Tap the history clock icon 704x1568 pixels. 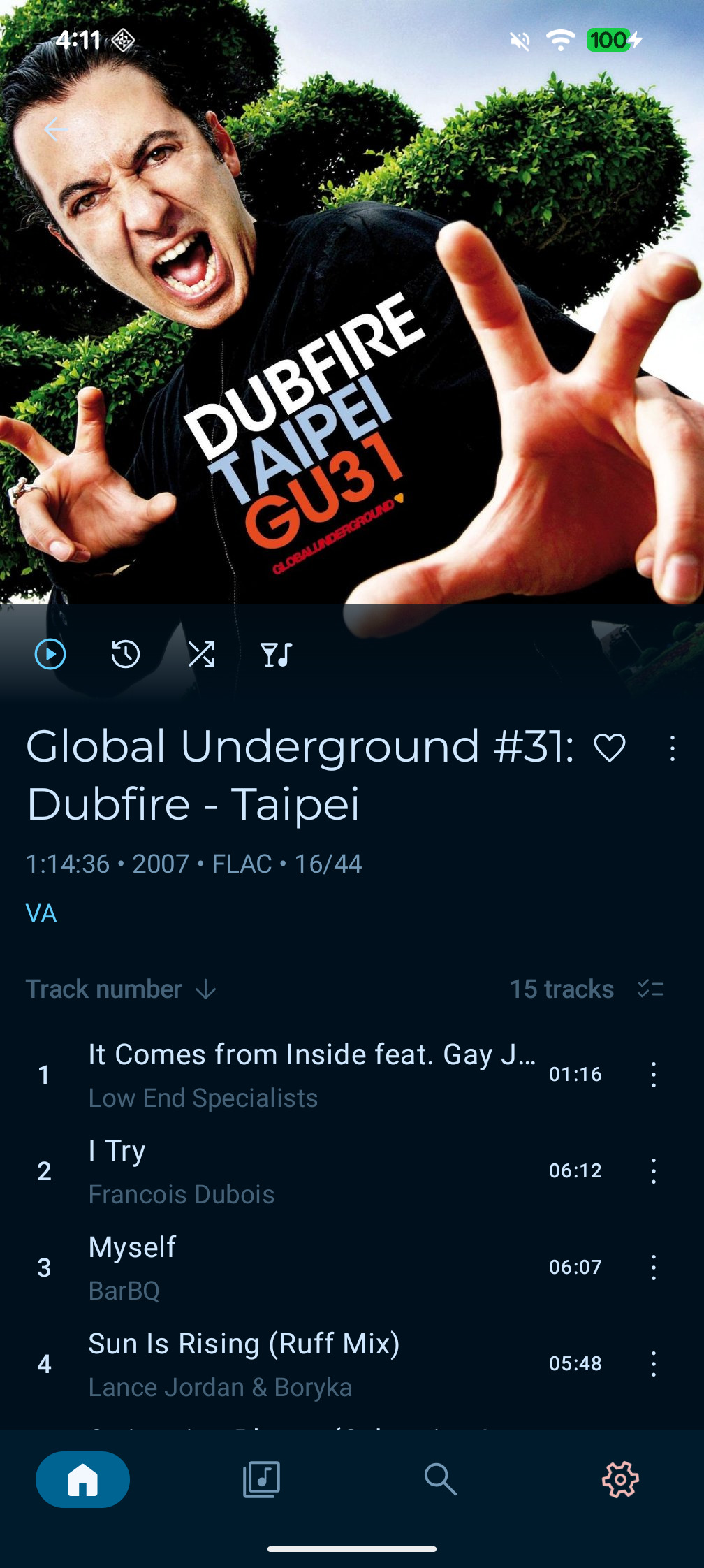click(x=126, y=655)
